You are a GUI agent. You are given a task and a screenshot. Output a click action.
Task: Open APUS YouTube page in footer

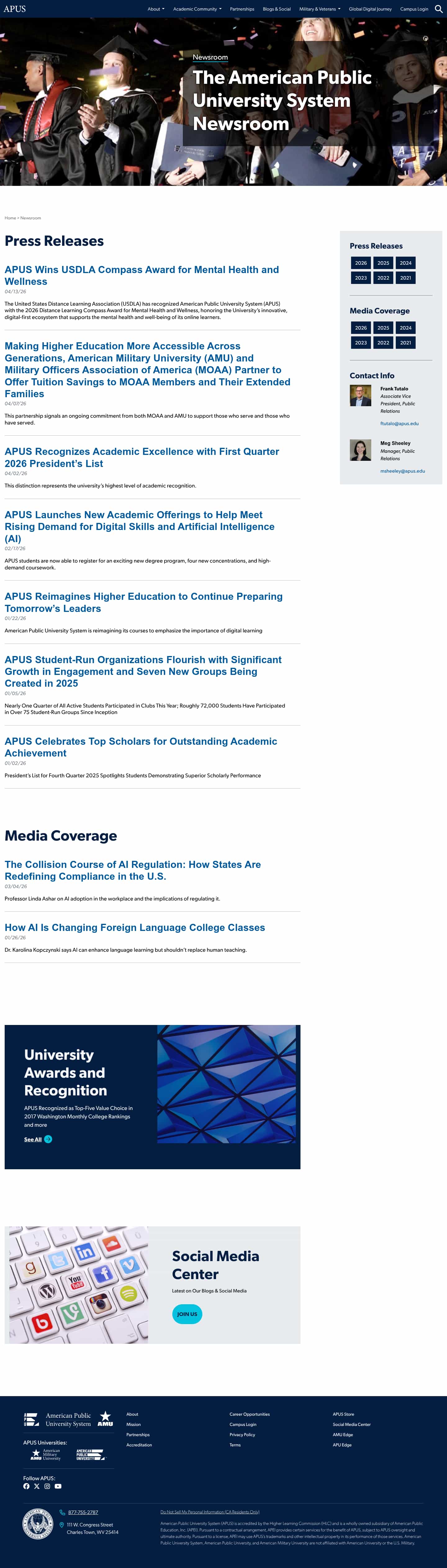click(58, 1486)
